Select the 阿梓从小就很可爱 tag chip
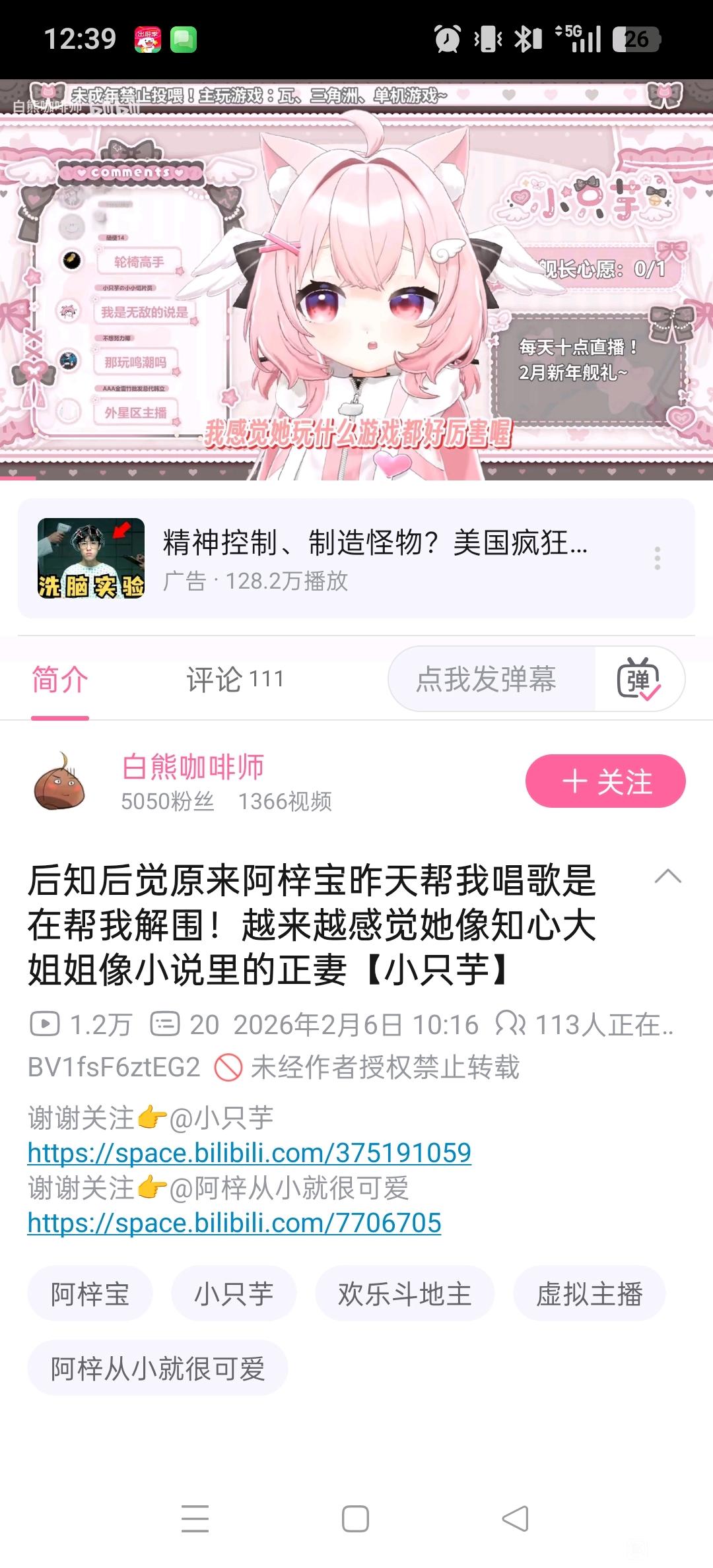 click(158, 1368)
